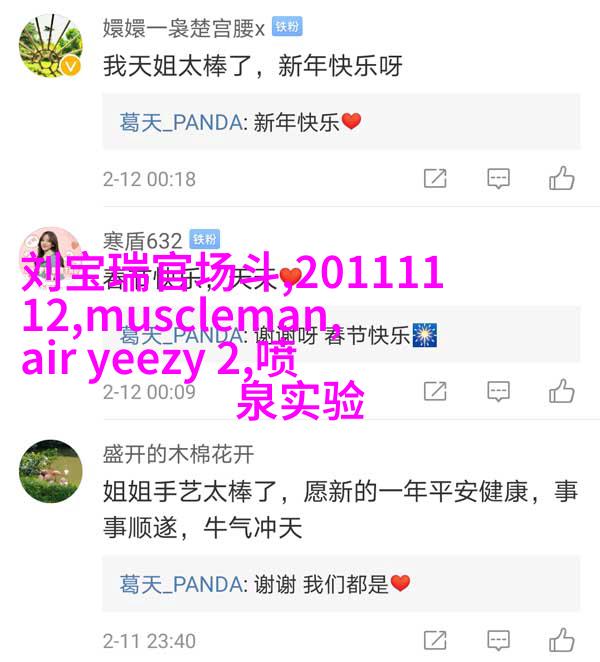Screen dimensions: 600x662
Task: Reply to the comment posted 2-12 00:09
Action: tap(498, 391)
